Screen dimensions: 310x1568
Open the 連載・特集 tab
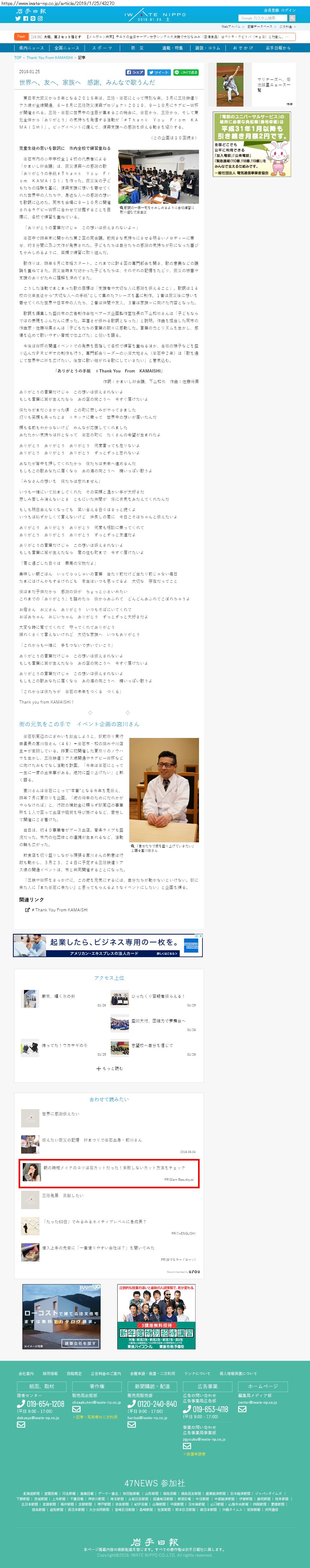[x=173, y=48]
